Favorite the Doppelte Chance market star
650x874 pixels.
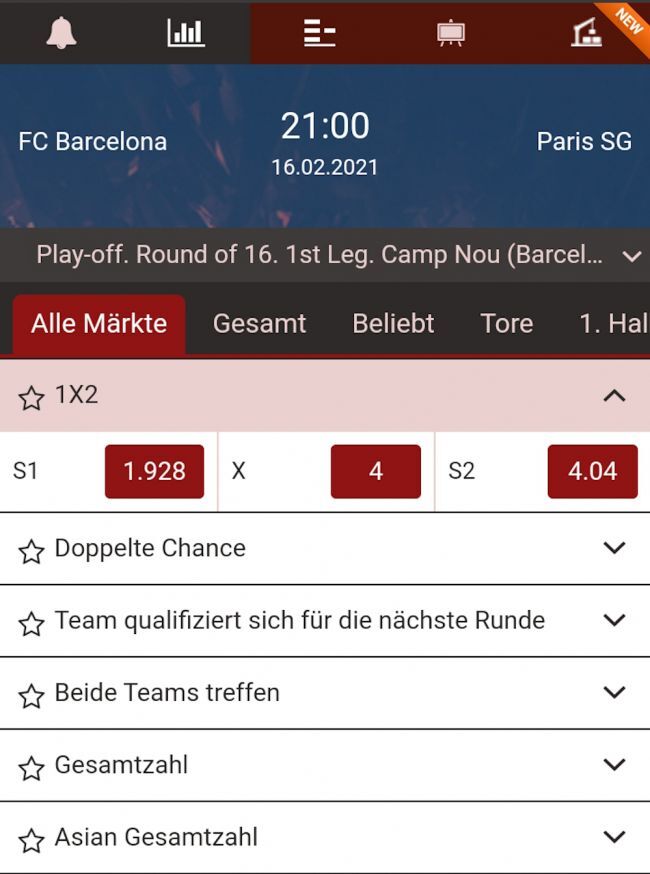(x=32, y=551)
